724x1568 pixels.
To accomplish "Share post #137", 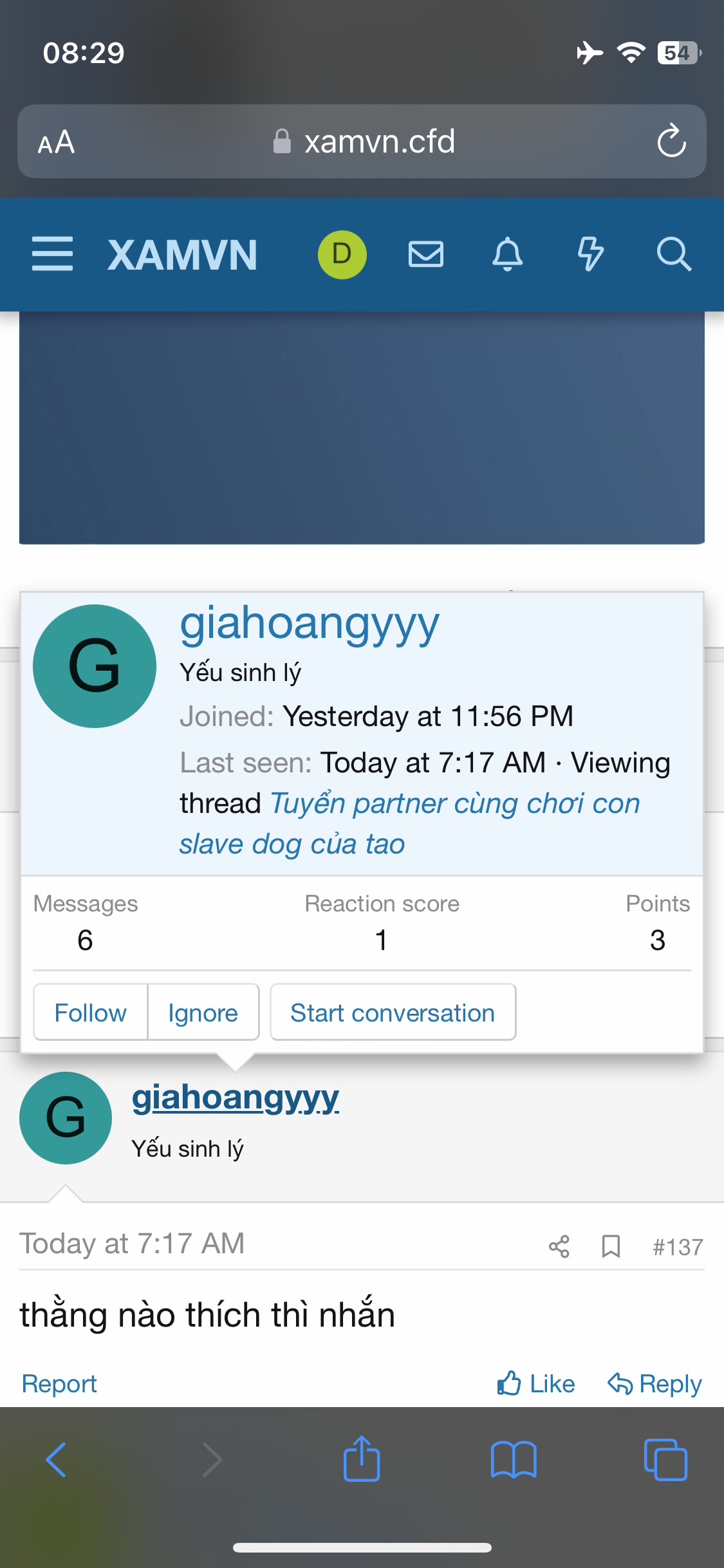I will [559, 1246].
